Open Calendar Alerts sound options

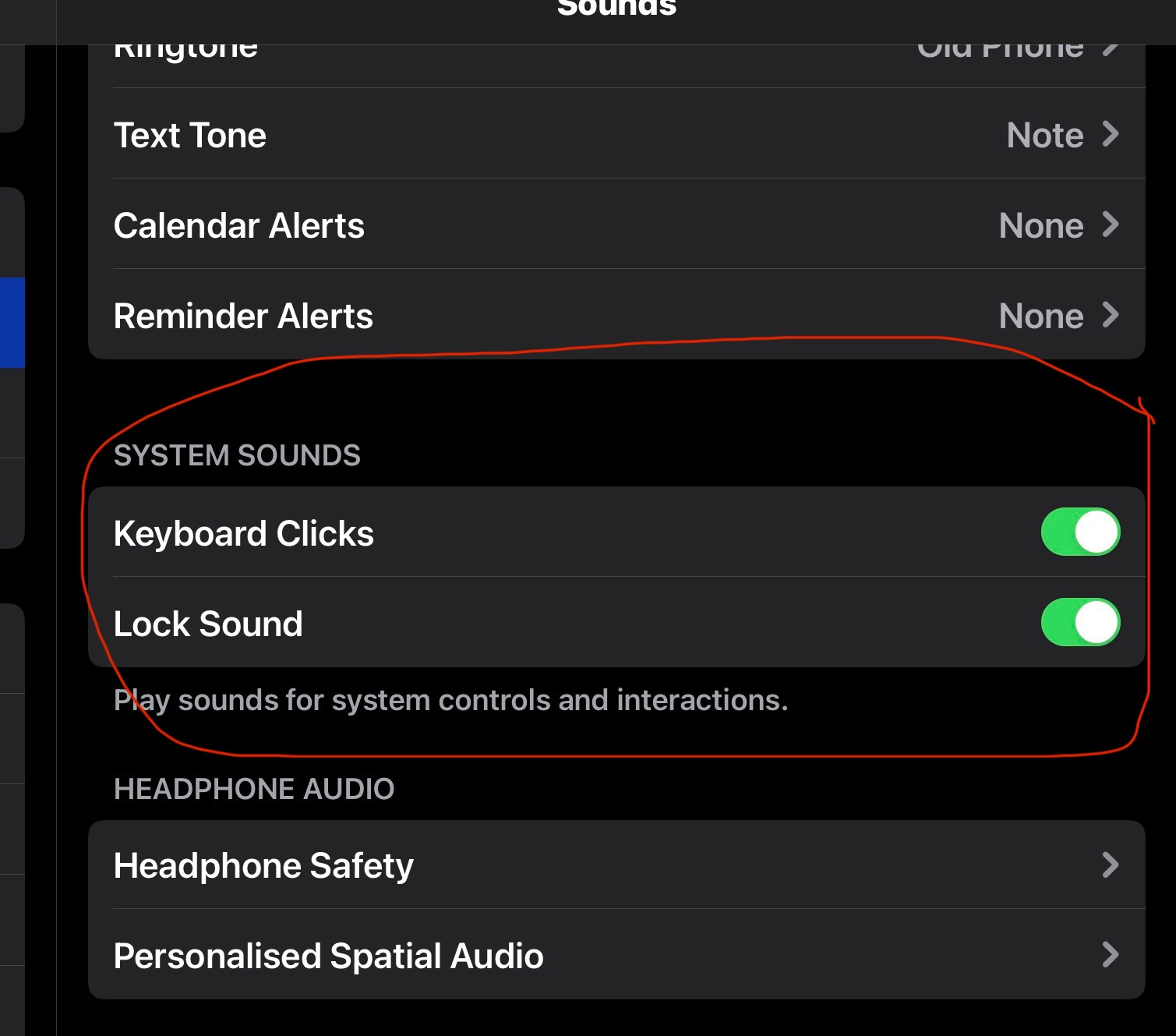[x=616, y=225]
